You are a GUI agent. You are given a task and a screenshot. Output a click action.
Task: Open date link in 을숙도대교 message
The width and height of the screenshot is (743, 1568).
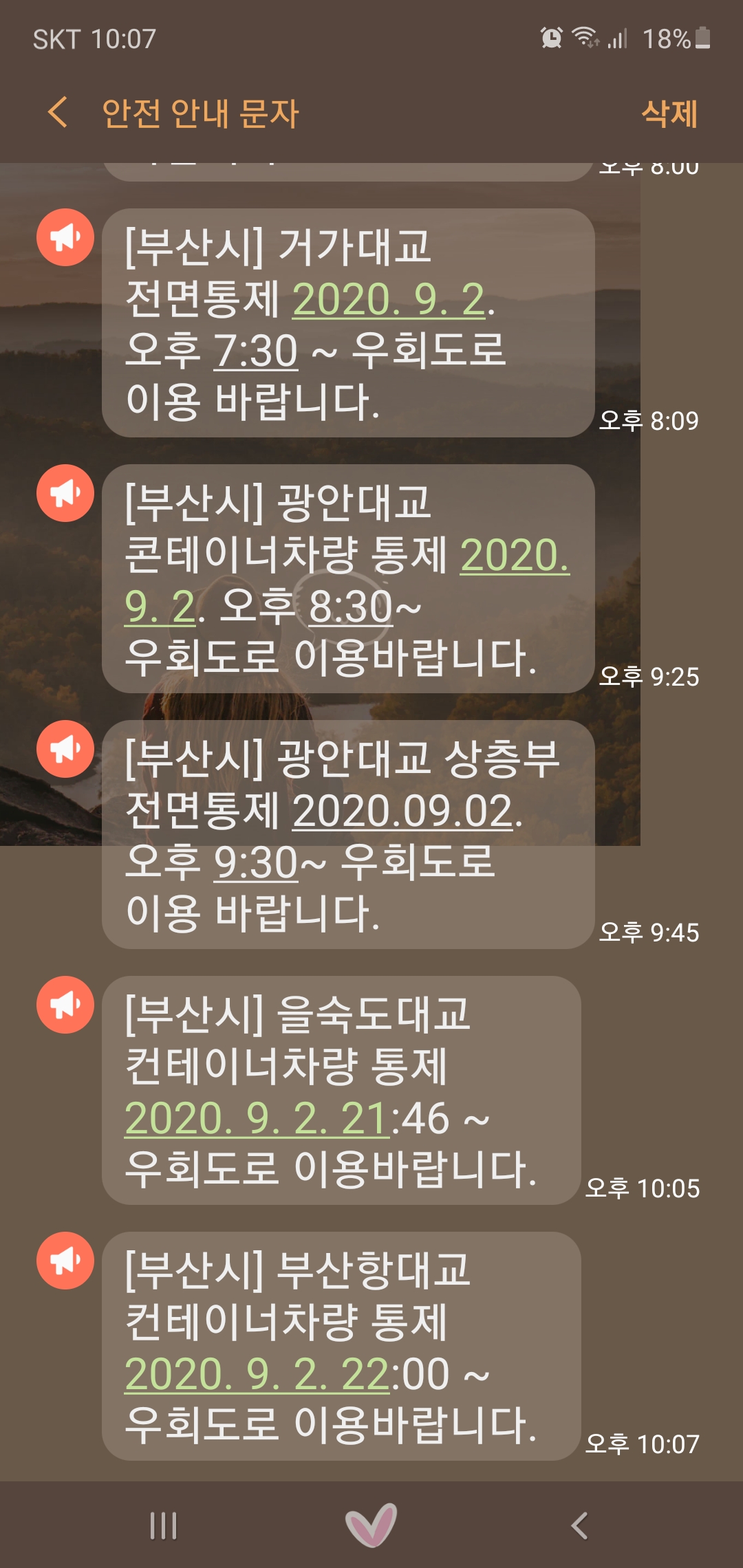pos(257,1118)
